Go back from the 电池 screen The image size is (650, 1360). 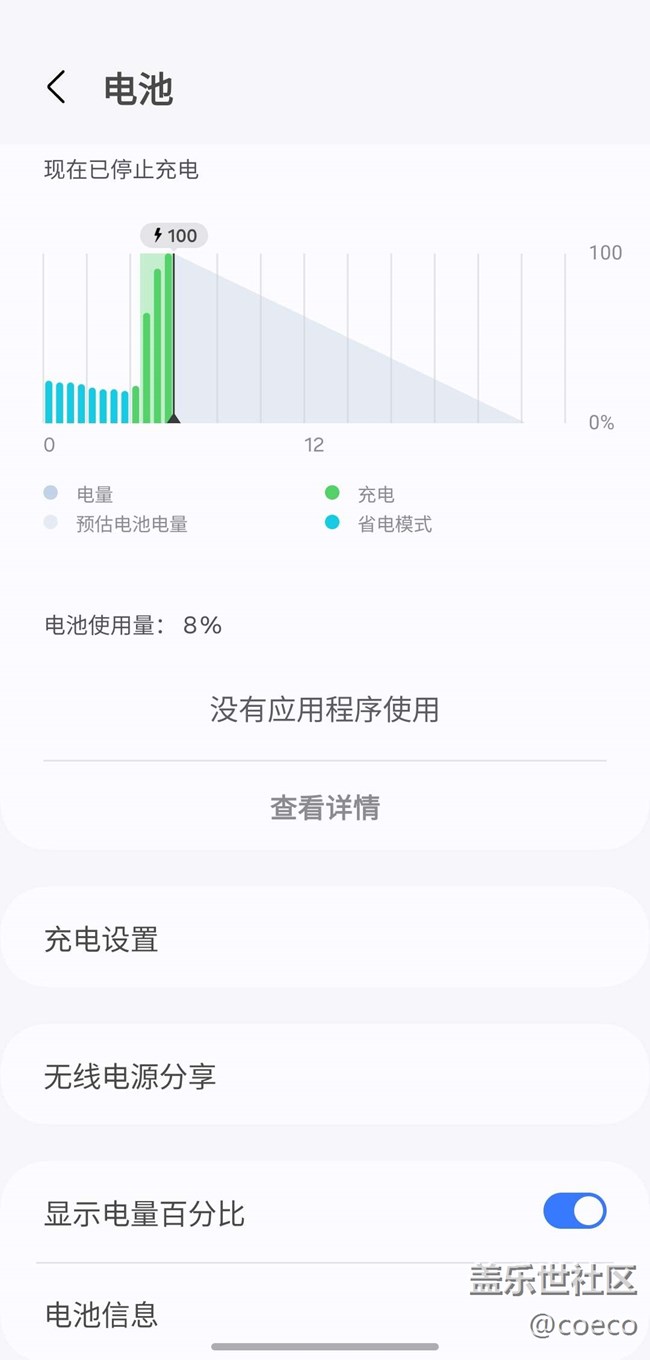pos(56,88)
